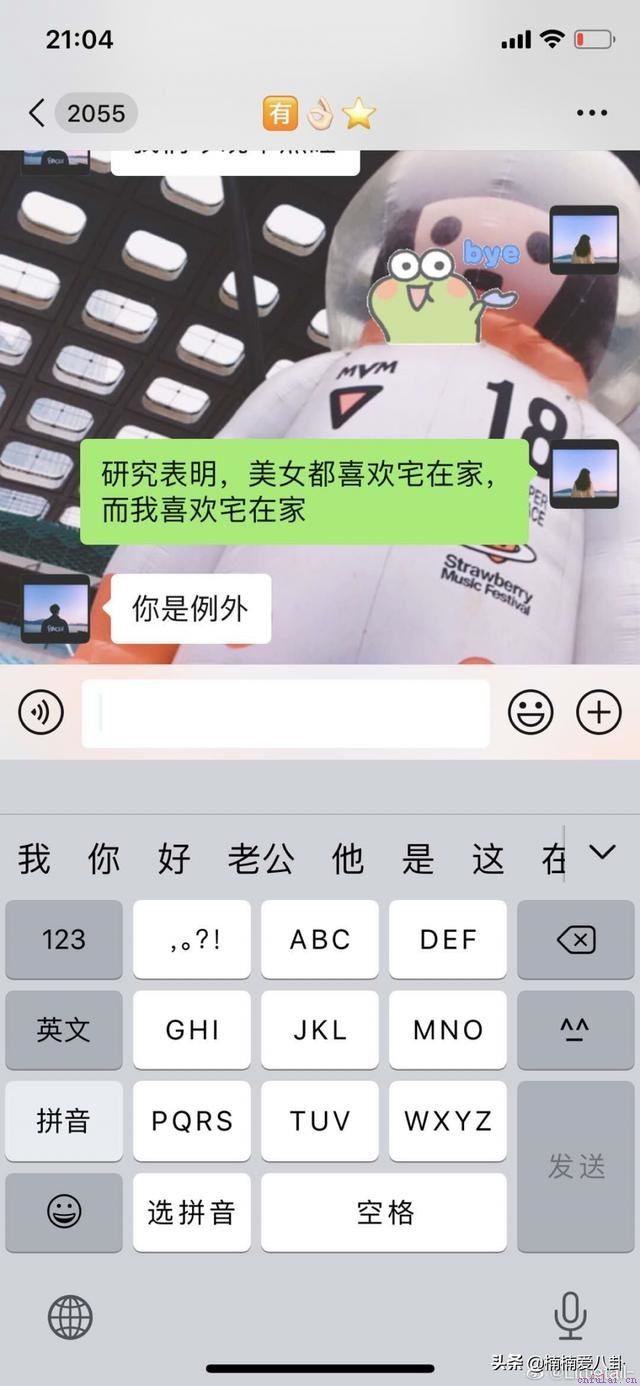Open the emoji sticker panel
Viewport: 640px width, 1386px height.
pos(530,713)
